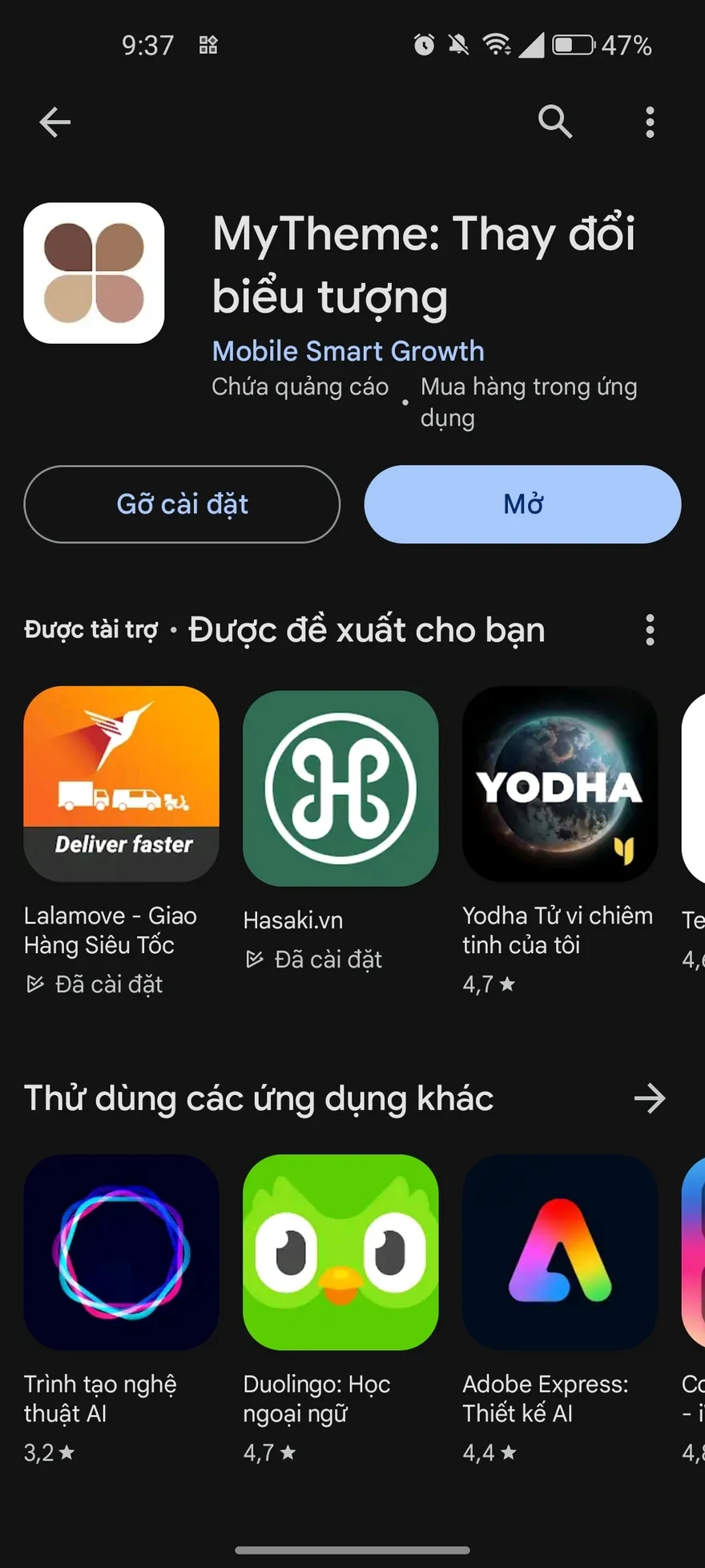Open the AI art generator app icon
This screenshot has height=1568, width=705.
click(121, 1252)
